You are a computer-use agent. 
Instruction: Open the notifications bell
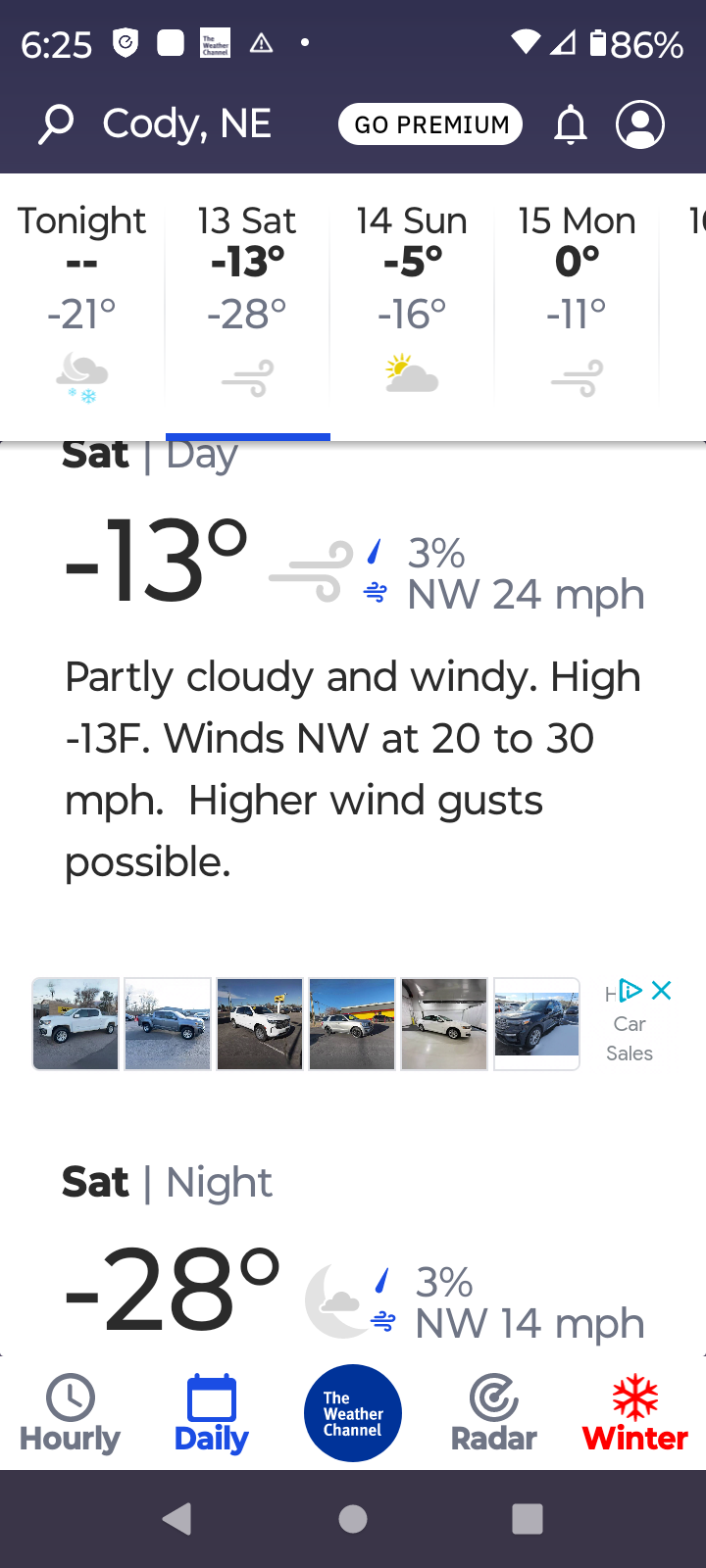coord(571,125)
